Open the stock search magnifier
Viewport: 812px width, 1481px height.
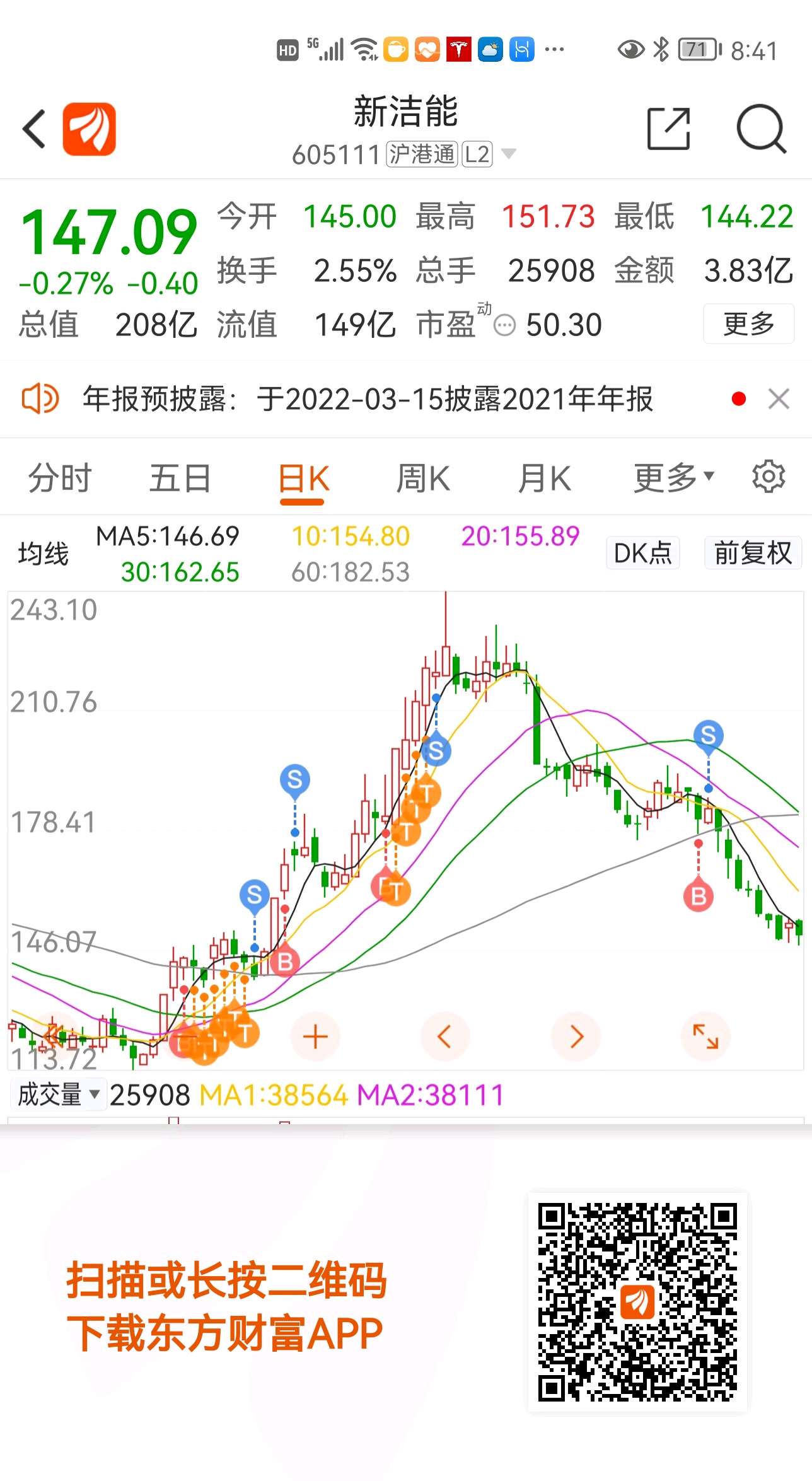pos(761,127)
